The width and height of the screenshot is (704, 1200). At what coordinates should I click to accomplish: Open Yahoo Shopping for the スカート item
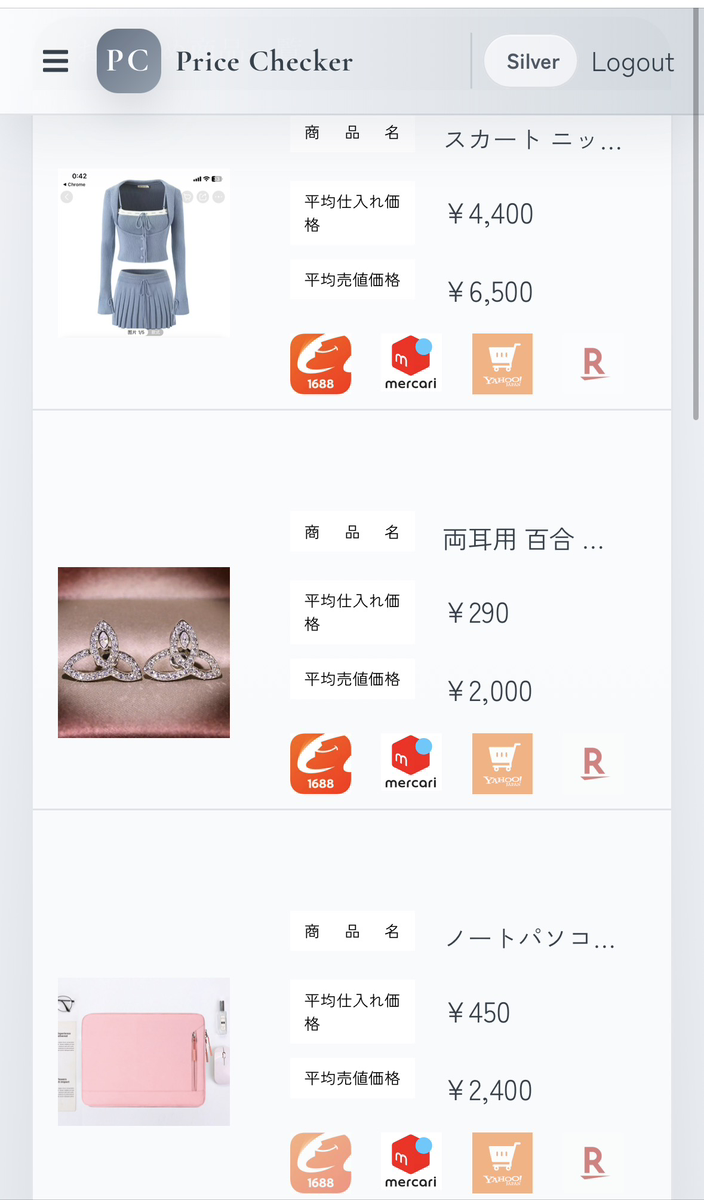point(502,364)
